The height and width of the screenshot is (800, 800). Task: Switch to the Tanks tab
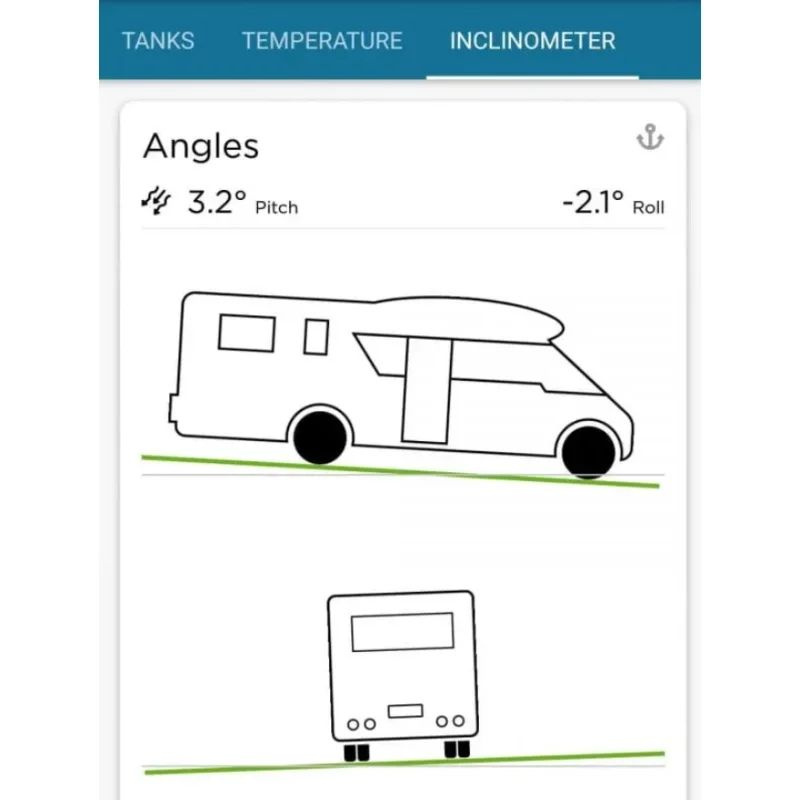[x=157, y=41]
